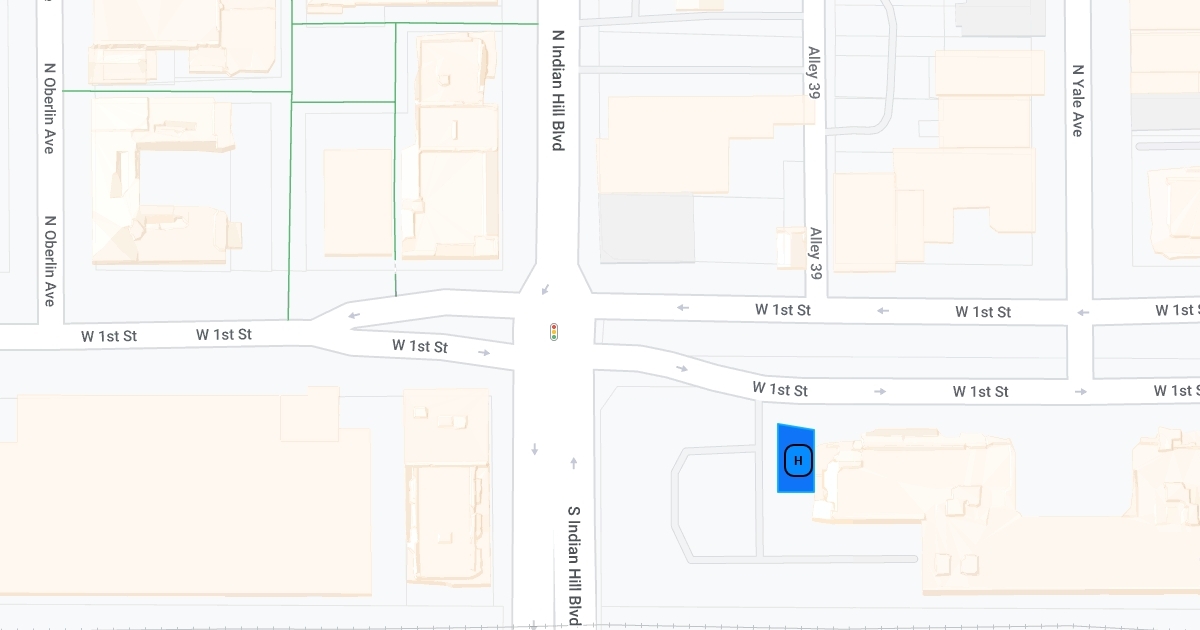Screen dimensions: 1200x630
Task: Tap the helipad H marker
Action: [797, 461]
